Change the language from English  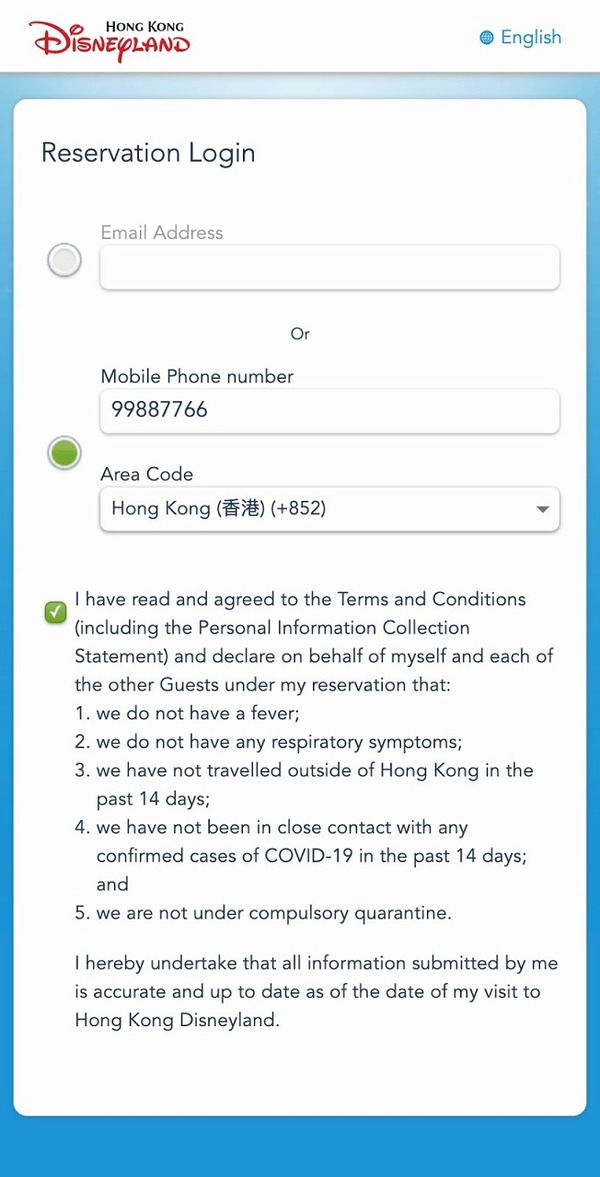coord(521,38)
